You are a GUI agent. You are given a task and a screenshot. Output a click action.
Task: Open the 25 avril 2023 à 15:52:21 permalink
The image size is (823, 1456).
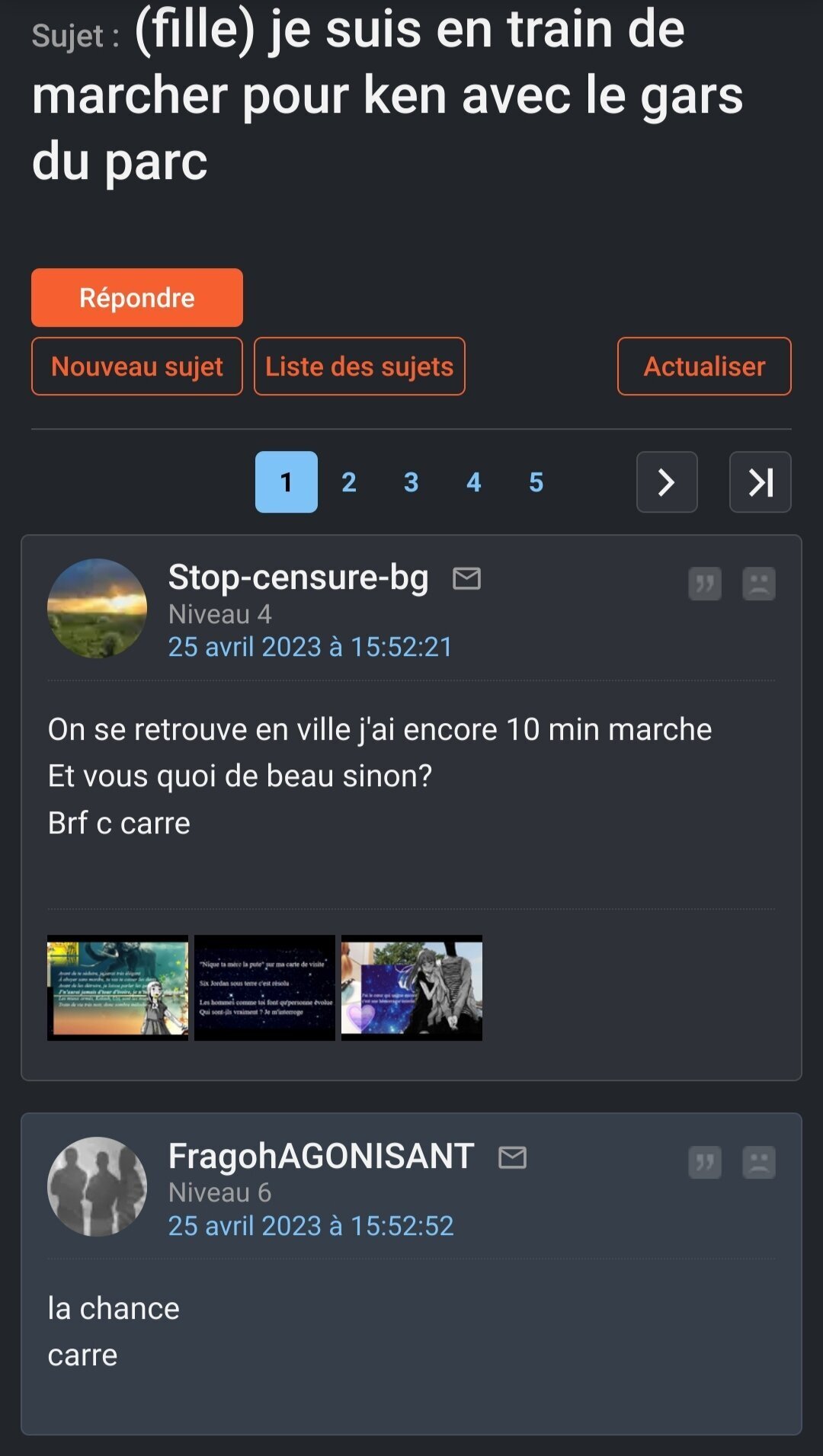310,647
